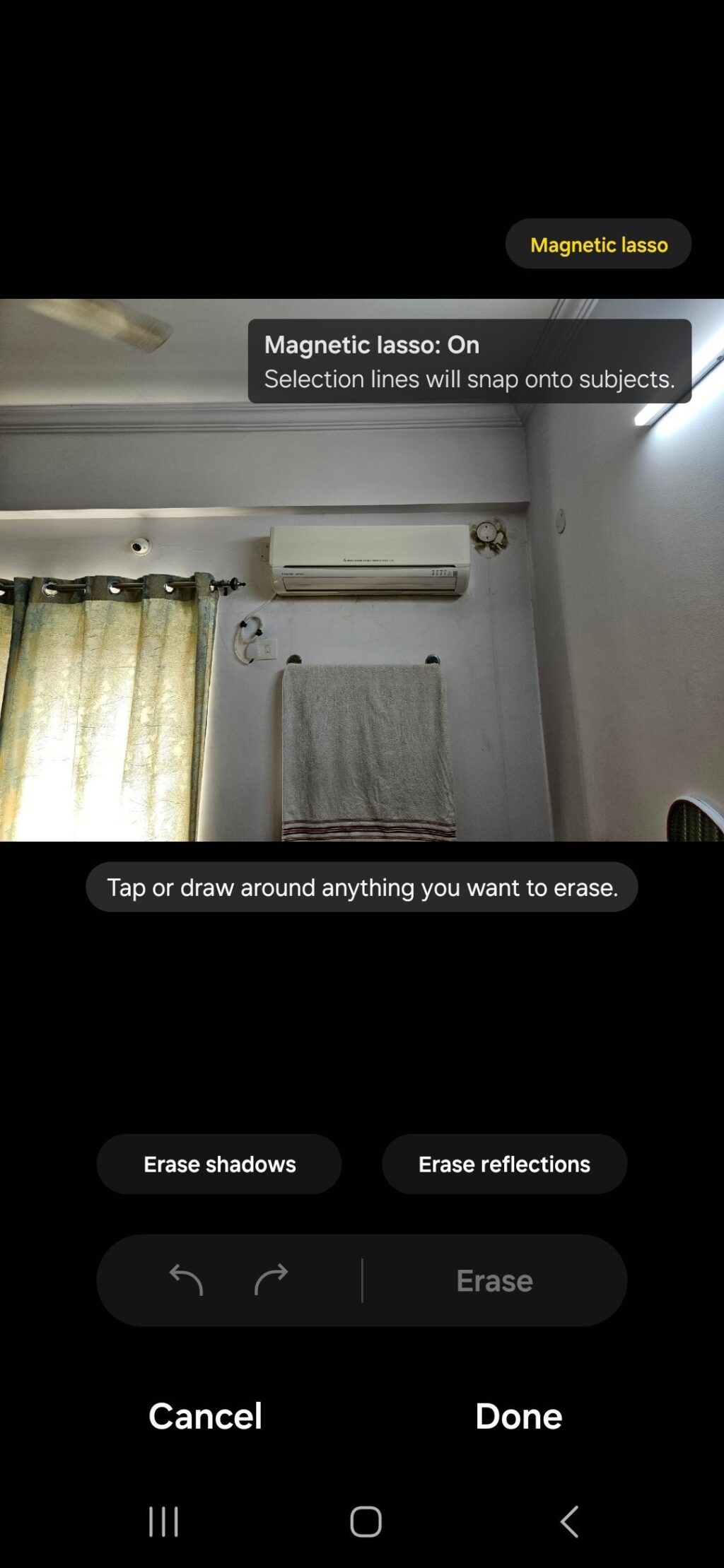The width and height of the screenshot is (724, 1568).
Task: Toggle the Magnetic lasso button
Action: coord(598,244)
